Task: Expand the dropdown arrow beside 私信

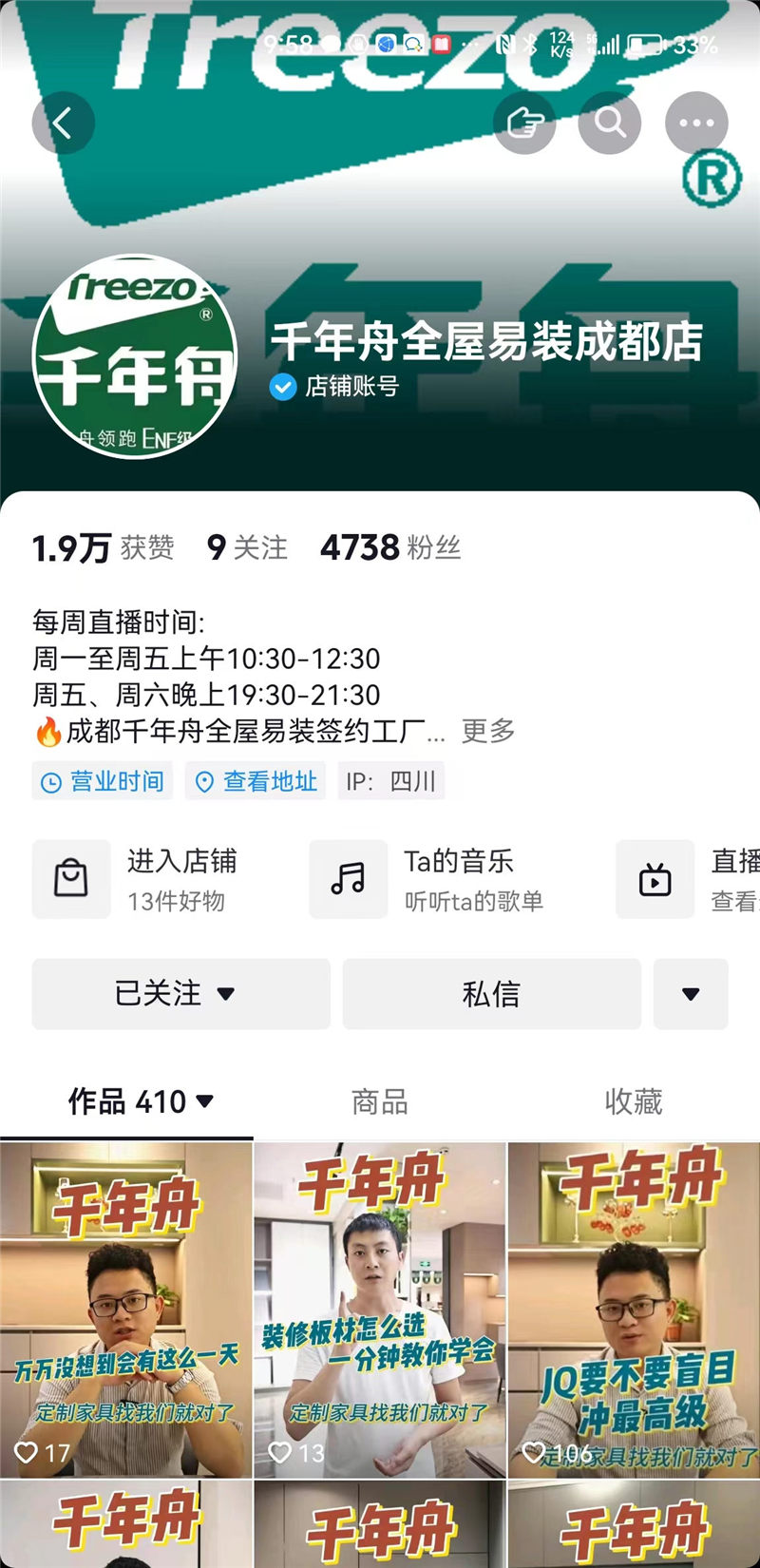Action: (691, 994)
